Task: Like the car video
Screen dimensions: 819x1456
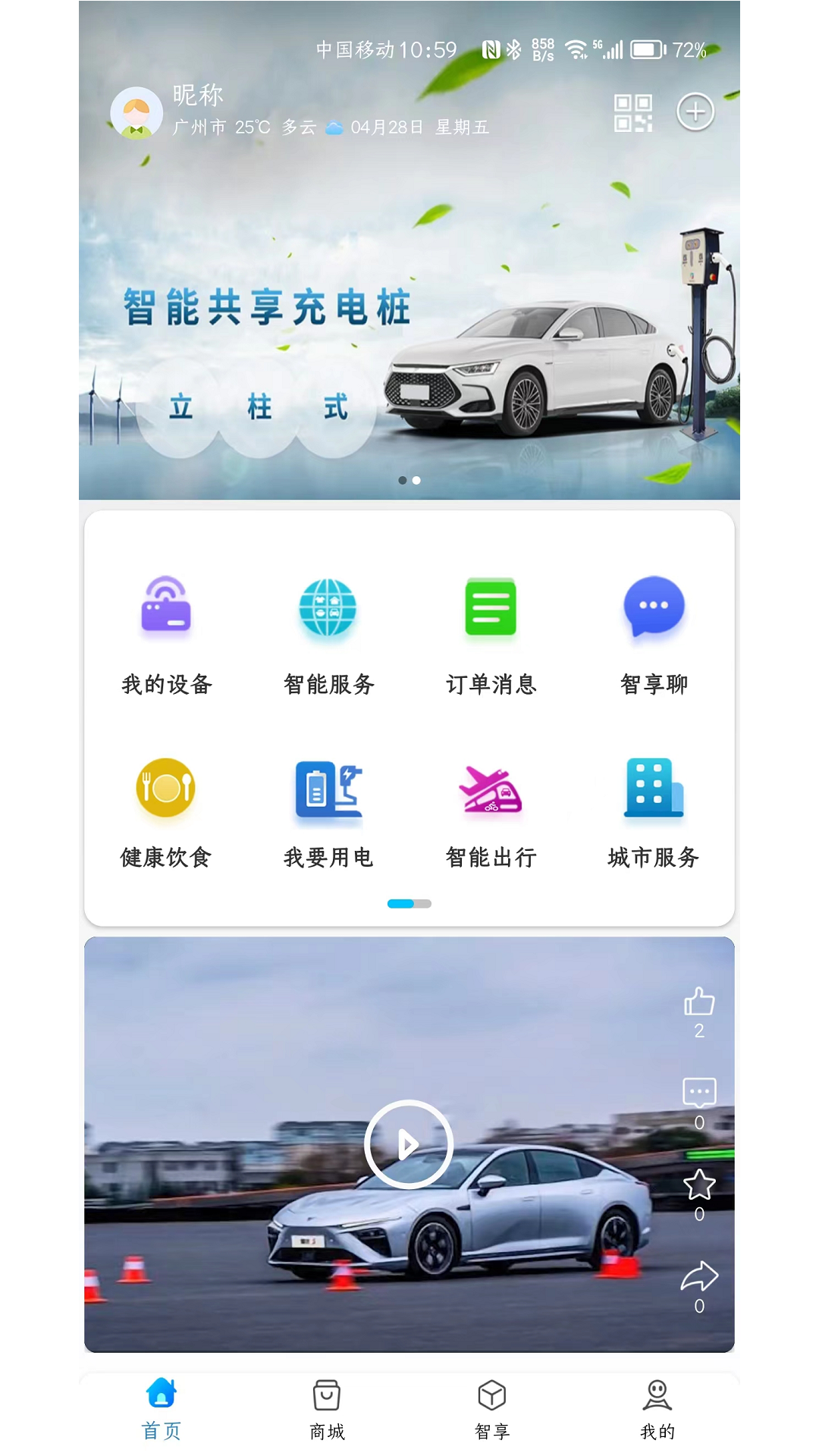Action: [699, 1003]
